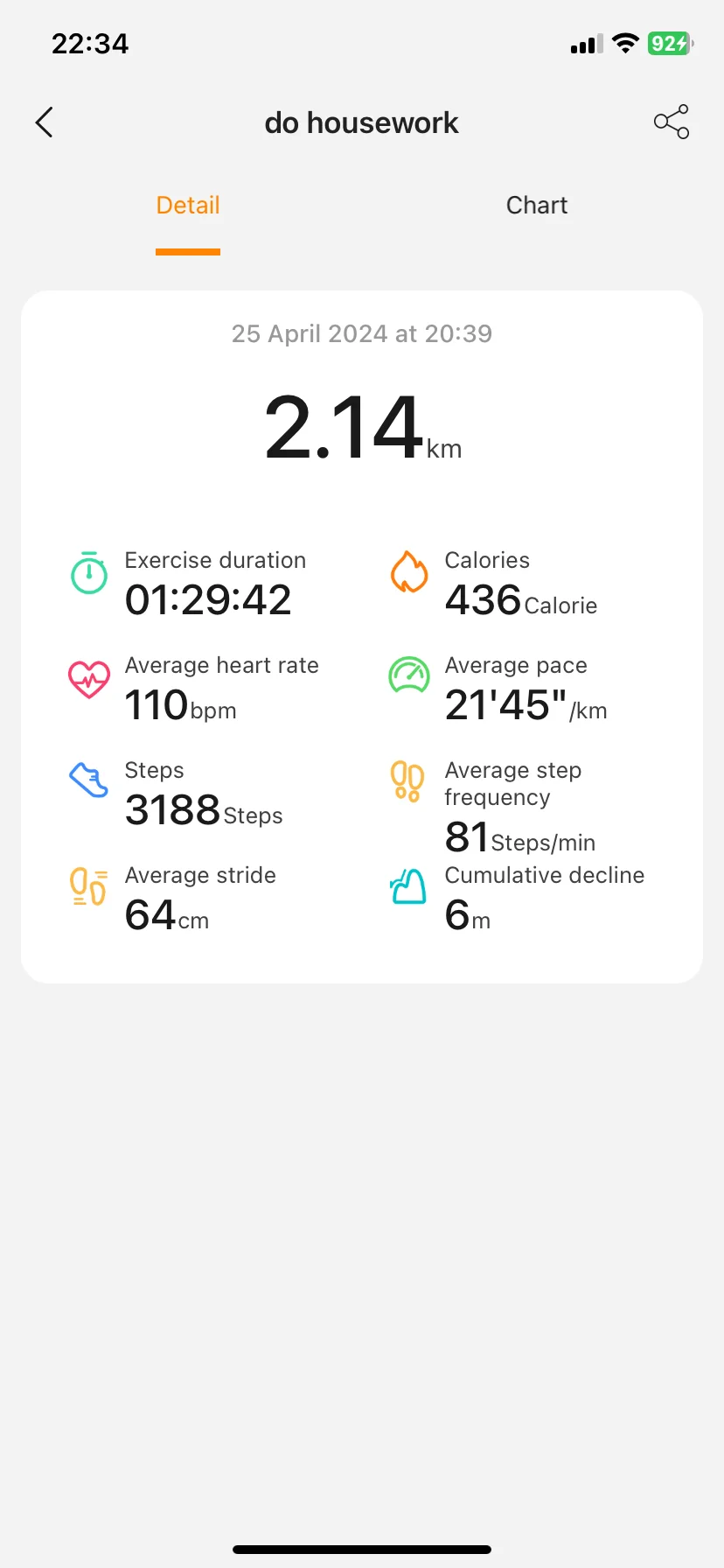
Task: Share the housework activity record
Action: pos(672,122)
